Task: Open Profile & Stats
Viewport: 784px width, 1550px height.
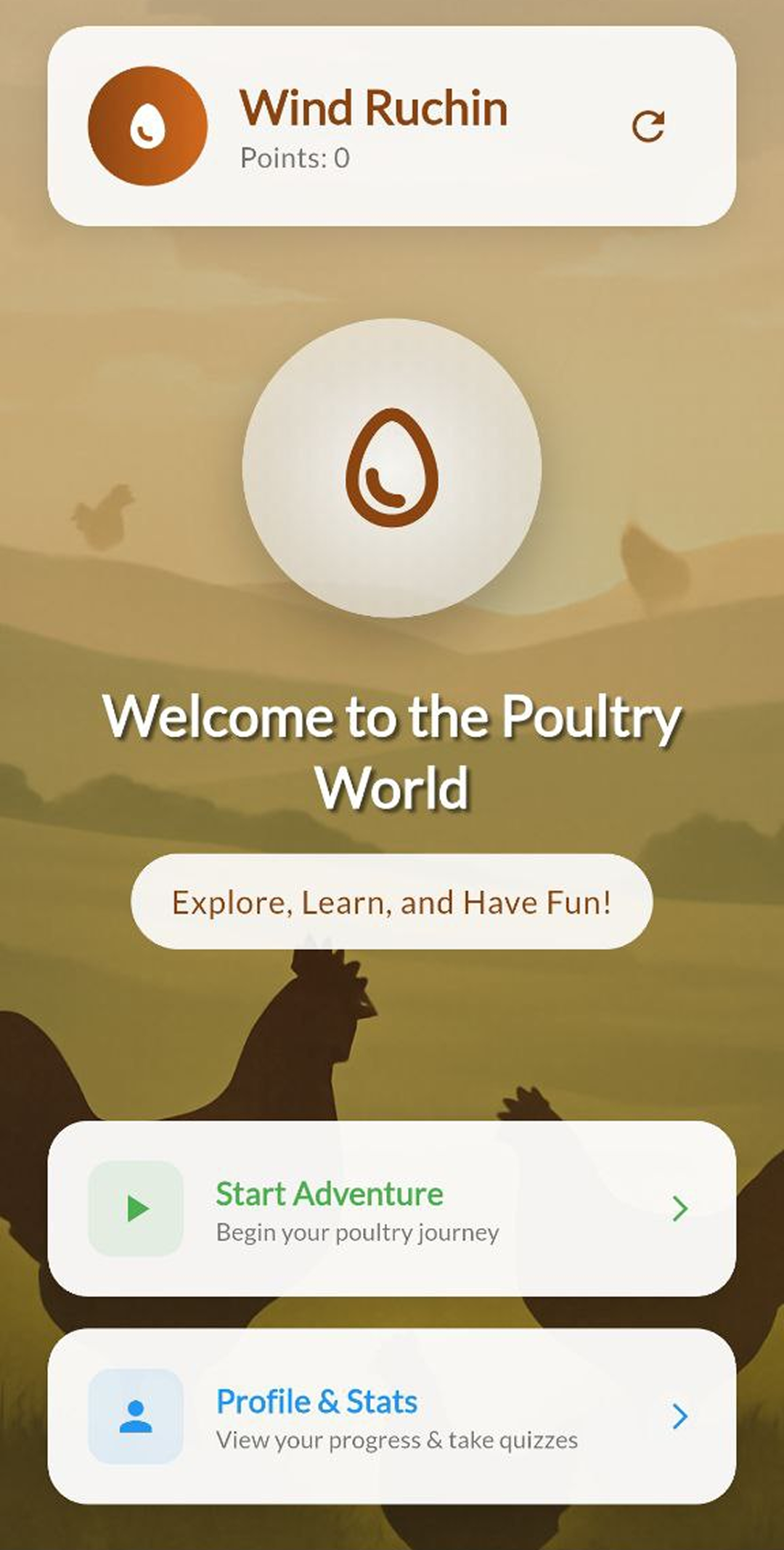Action: coord(391,1416)
